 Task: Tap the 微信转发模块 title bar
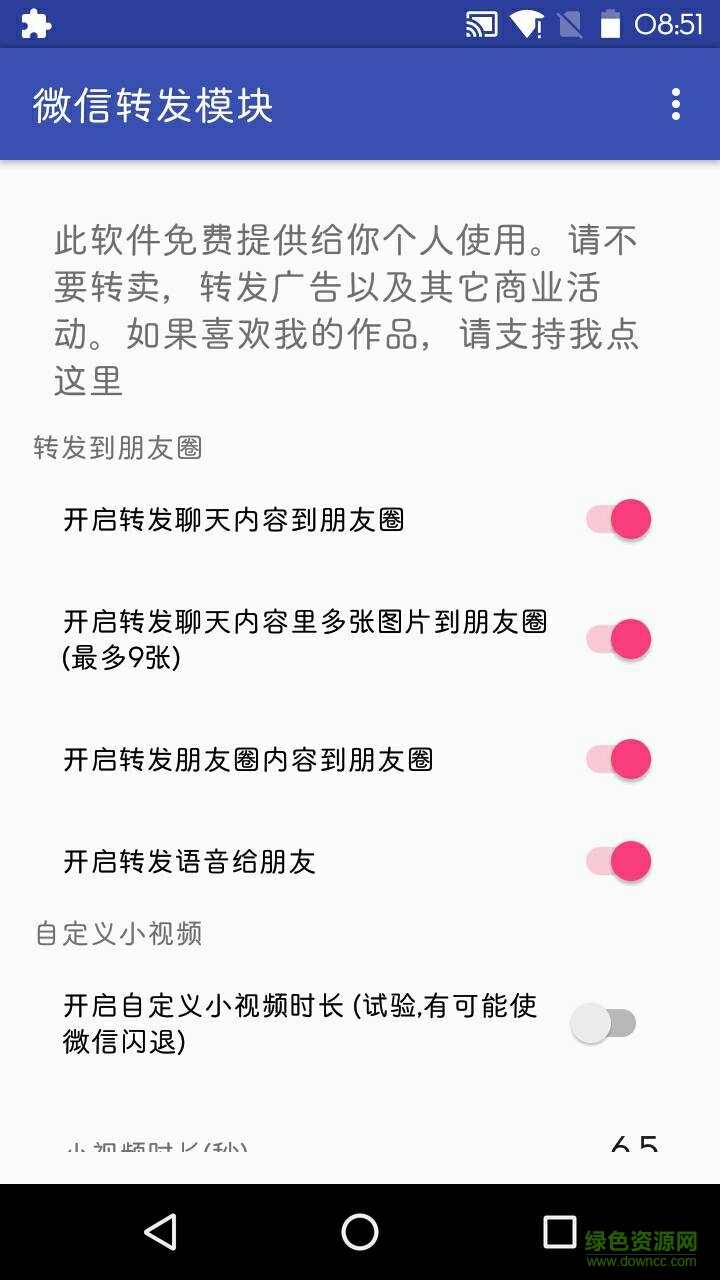click(x=152, y=104)
